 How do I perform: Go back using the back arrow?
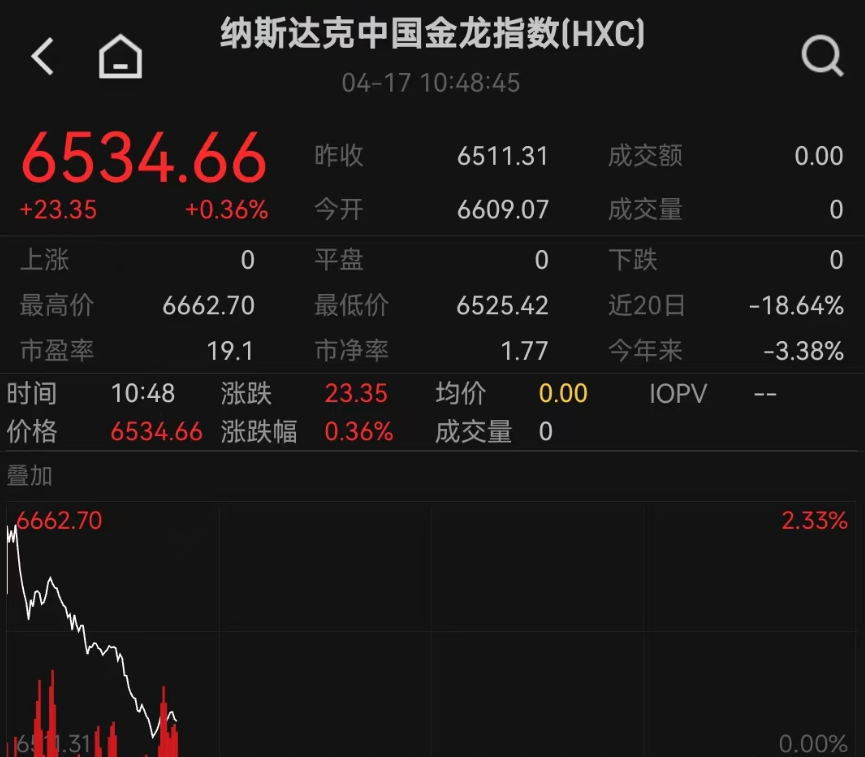point(42,57)
